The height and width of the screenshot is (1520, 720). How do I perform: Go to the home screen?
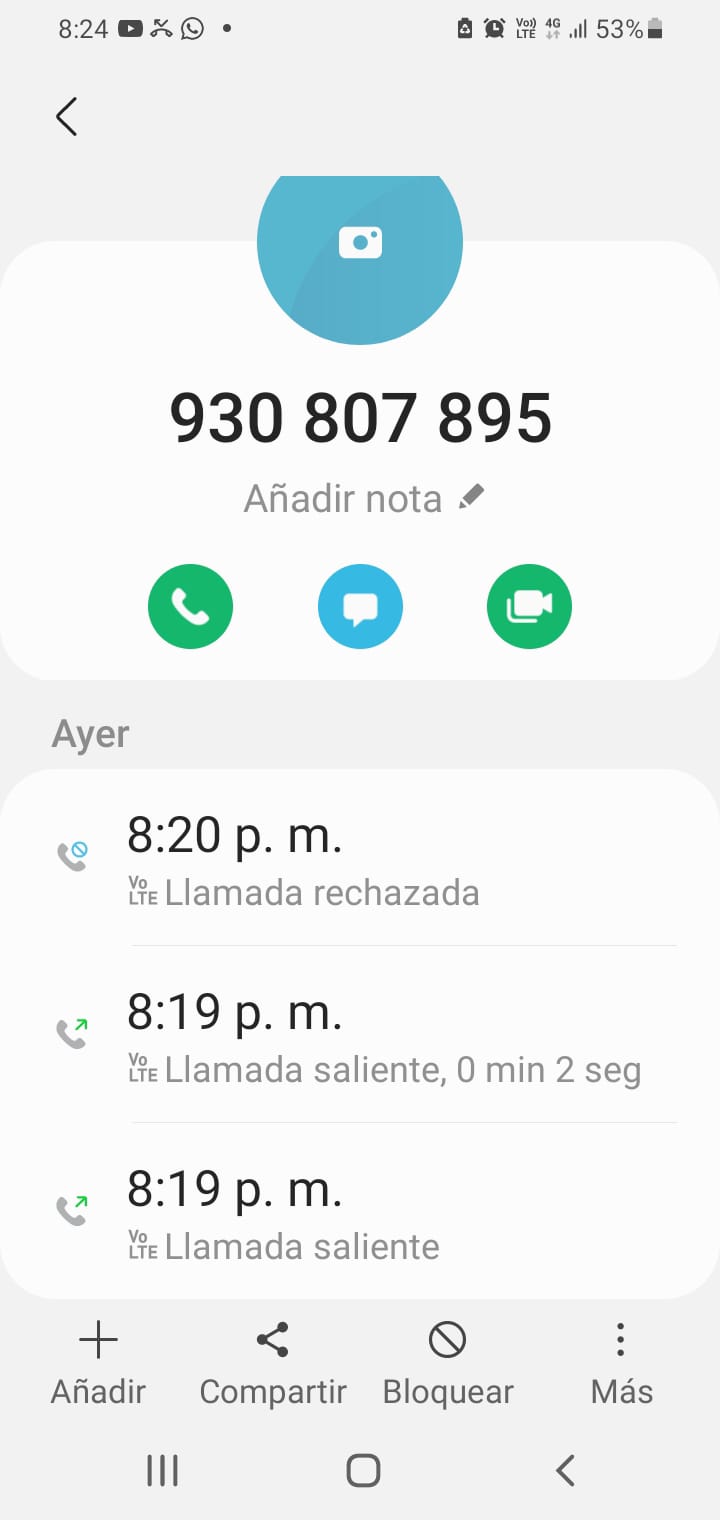pos(363,1470)
